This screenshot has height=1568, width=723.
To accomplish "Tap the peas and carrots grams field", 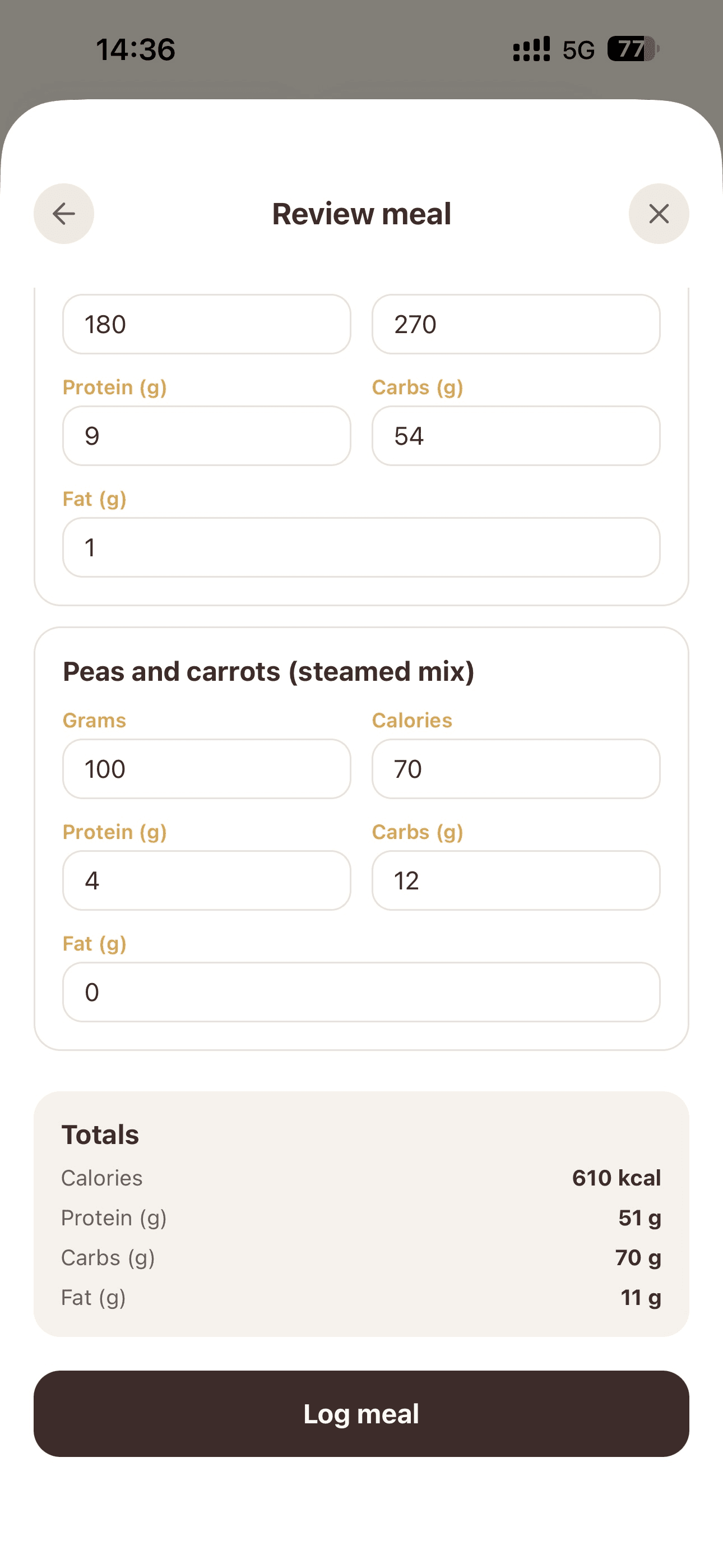I will (206, 769).
